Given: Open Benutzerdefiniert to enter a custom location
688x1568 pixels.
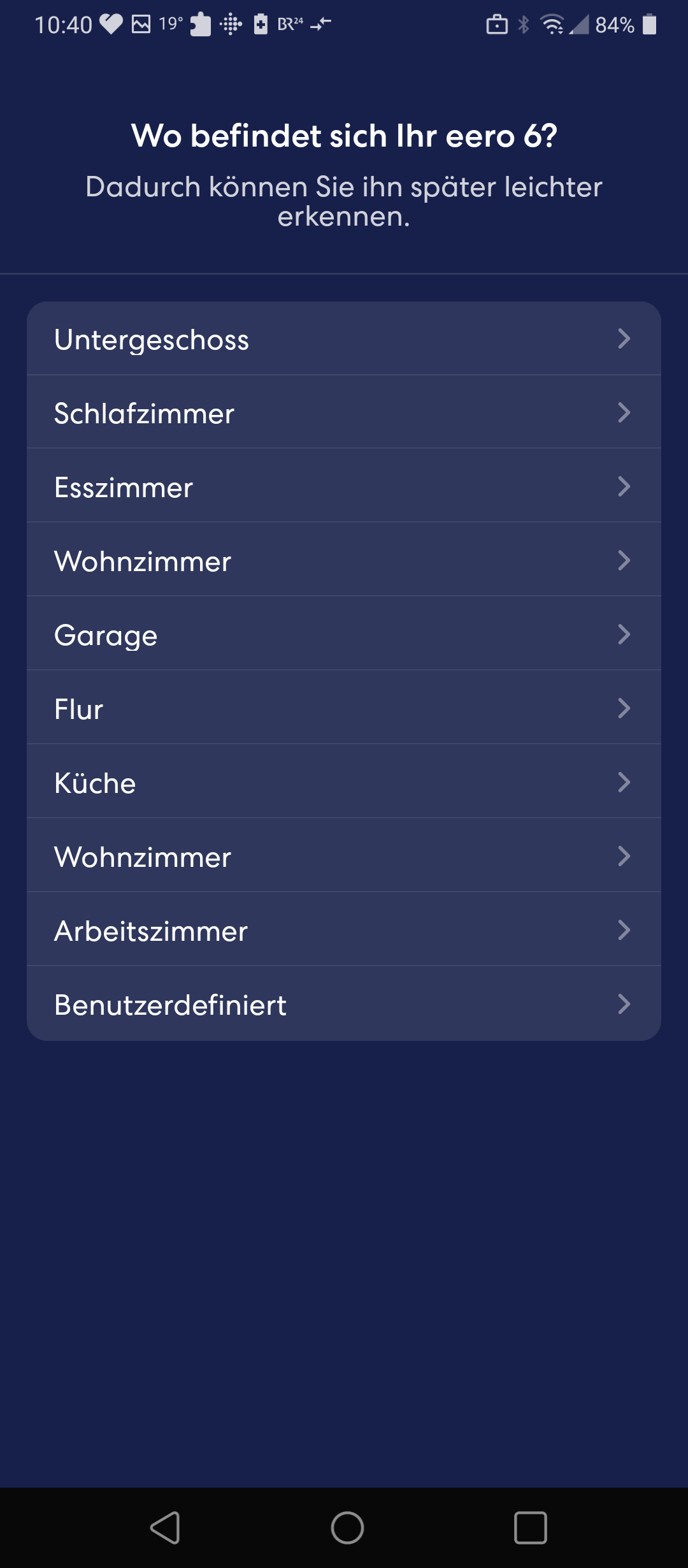Looking at the screenshot, I should pos(343,1005).
